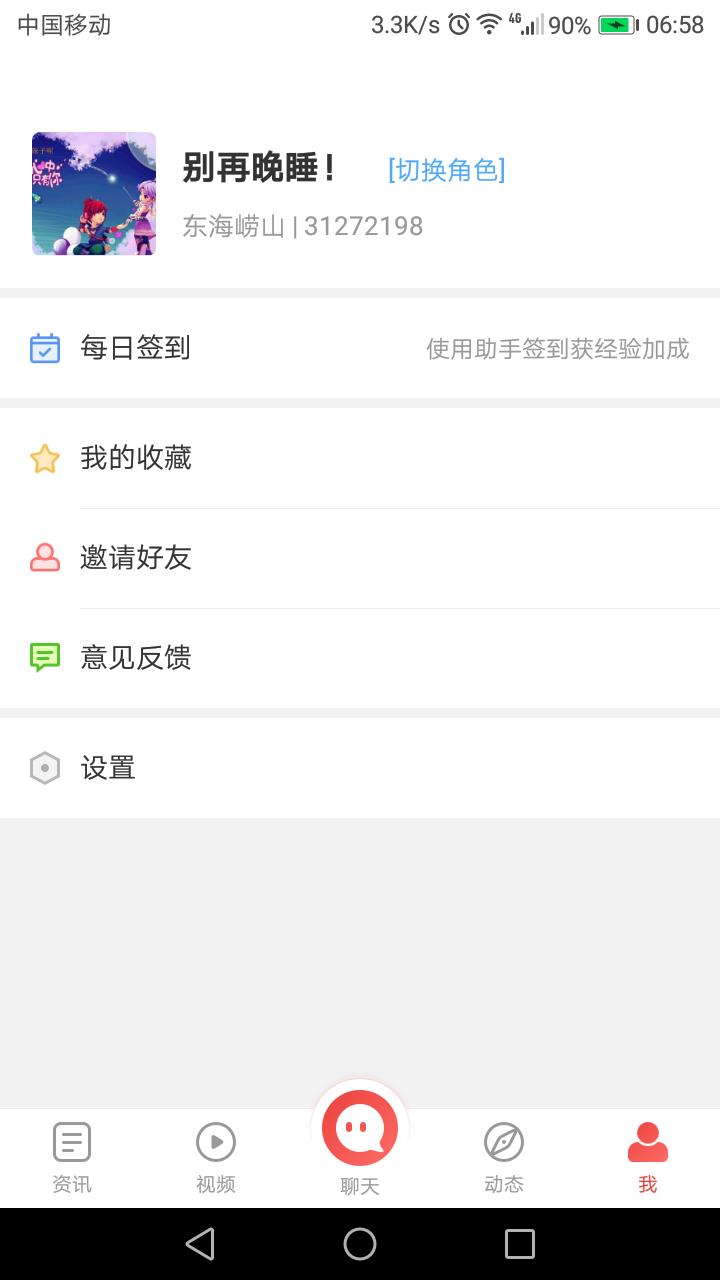Open 设置 settings

360,768
